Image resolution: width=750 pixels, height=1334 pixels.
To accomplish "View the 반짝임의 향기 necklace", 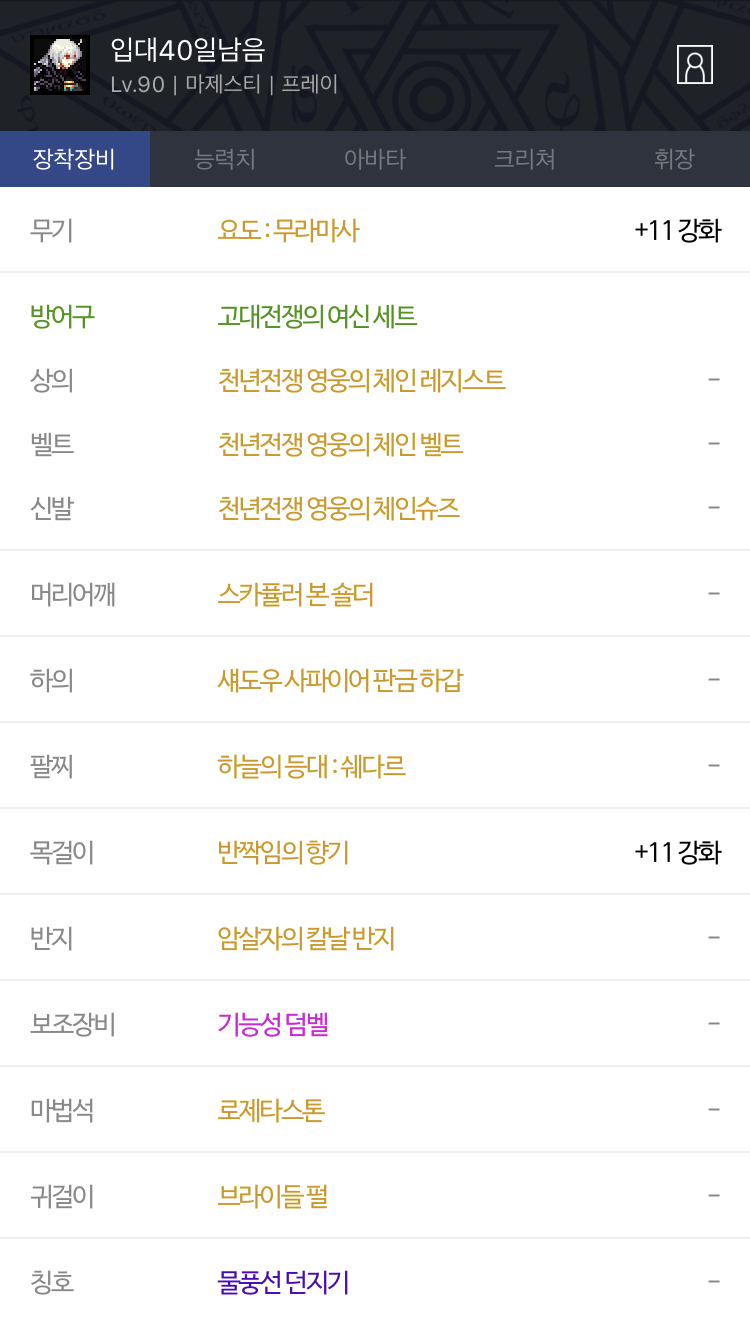I will coord(283,852).
